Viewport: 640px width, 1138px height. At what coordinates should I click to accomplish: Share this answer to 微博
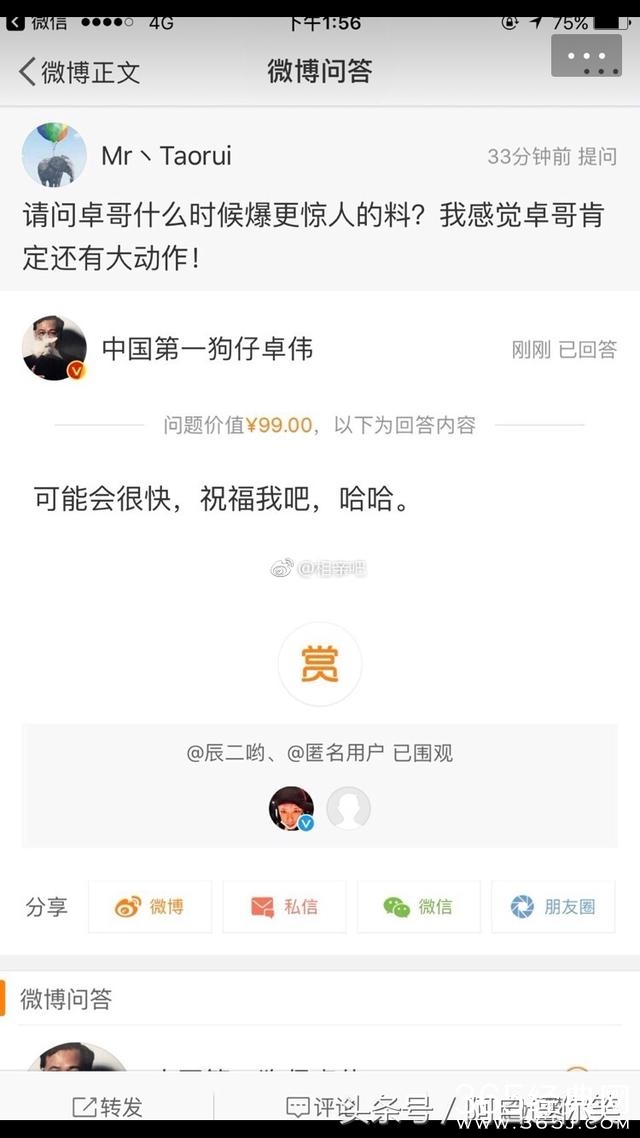click(x=150, y=906)
